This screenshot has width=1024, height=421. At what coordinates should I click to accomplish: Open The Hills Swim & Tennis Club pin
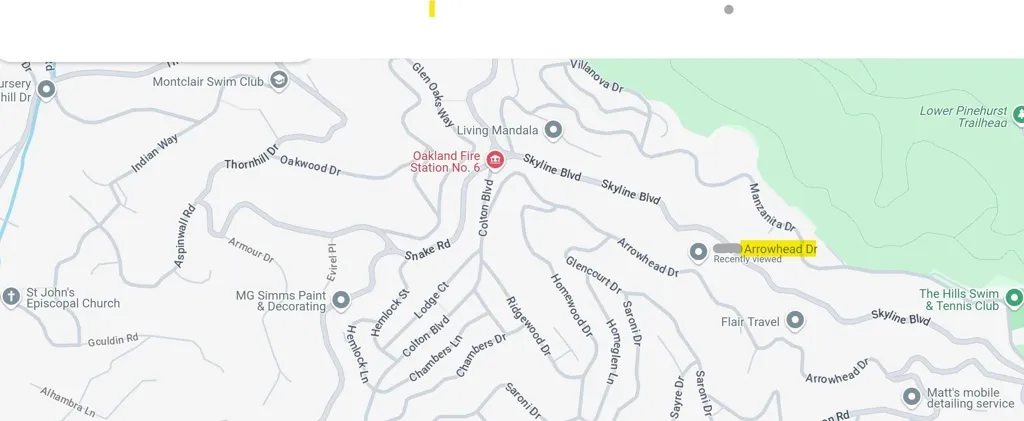[x=1013, y=298]
